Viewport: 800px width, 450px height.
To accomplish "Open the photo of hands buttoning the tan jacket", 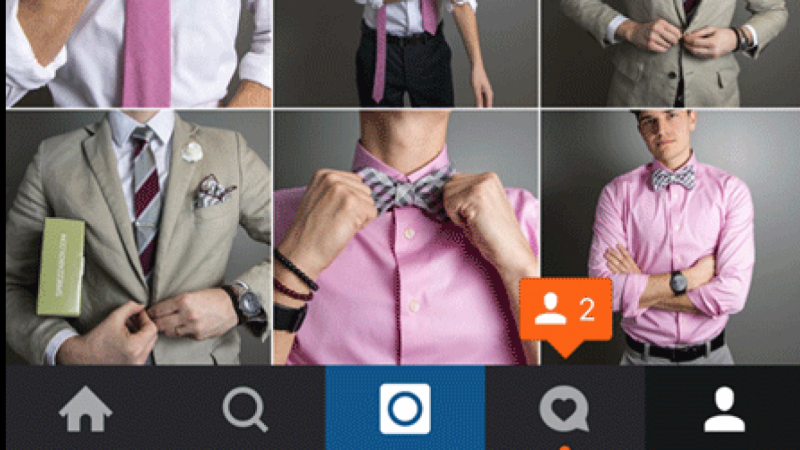I will coord(668,52).
